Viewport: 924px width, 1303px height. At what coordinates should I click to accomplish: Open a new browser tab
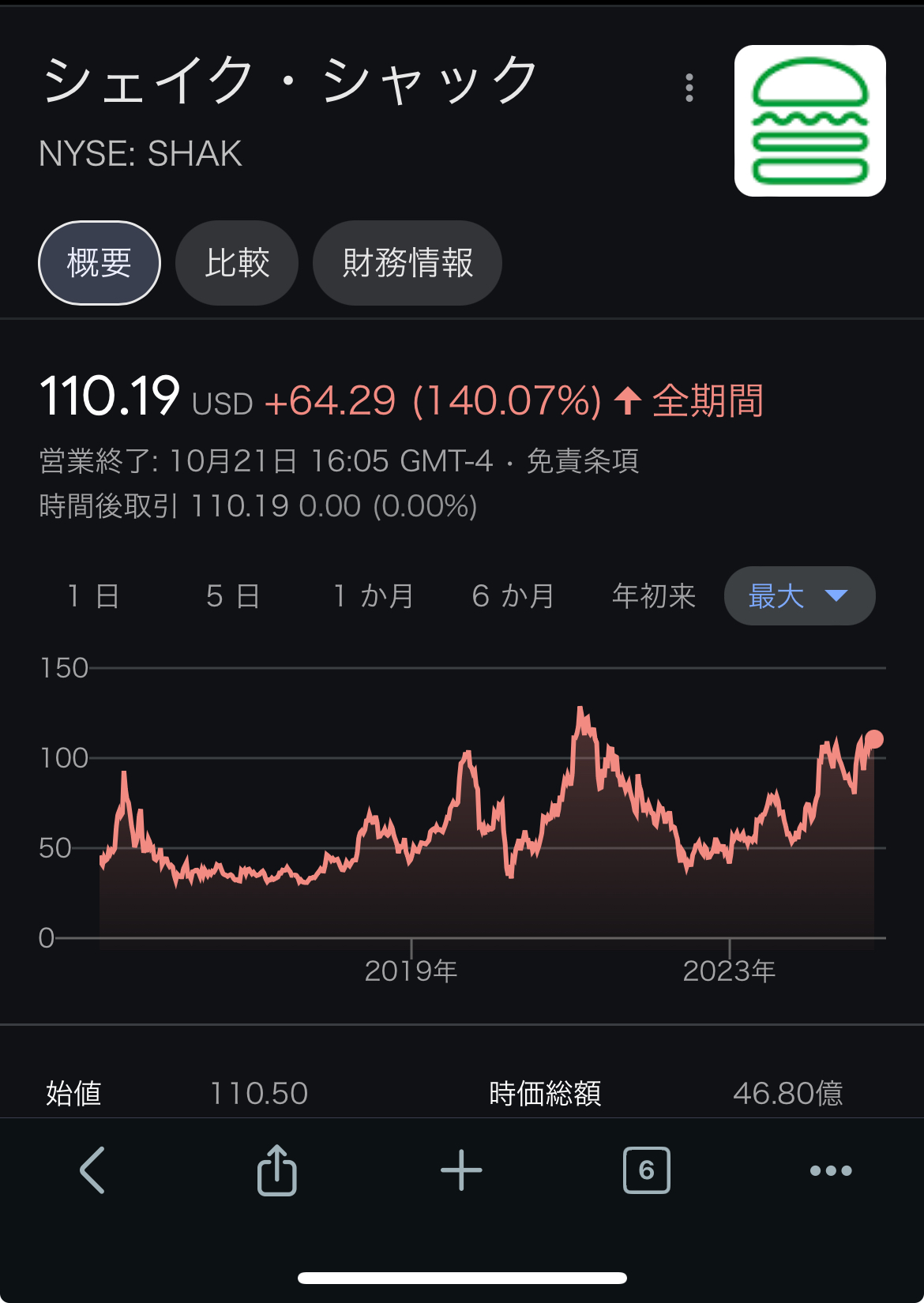461,1170
